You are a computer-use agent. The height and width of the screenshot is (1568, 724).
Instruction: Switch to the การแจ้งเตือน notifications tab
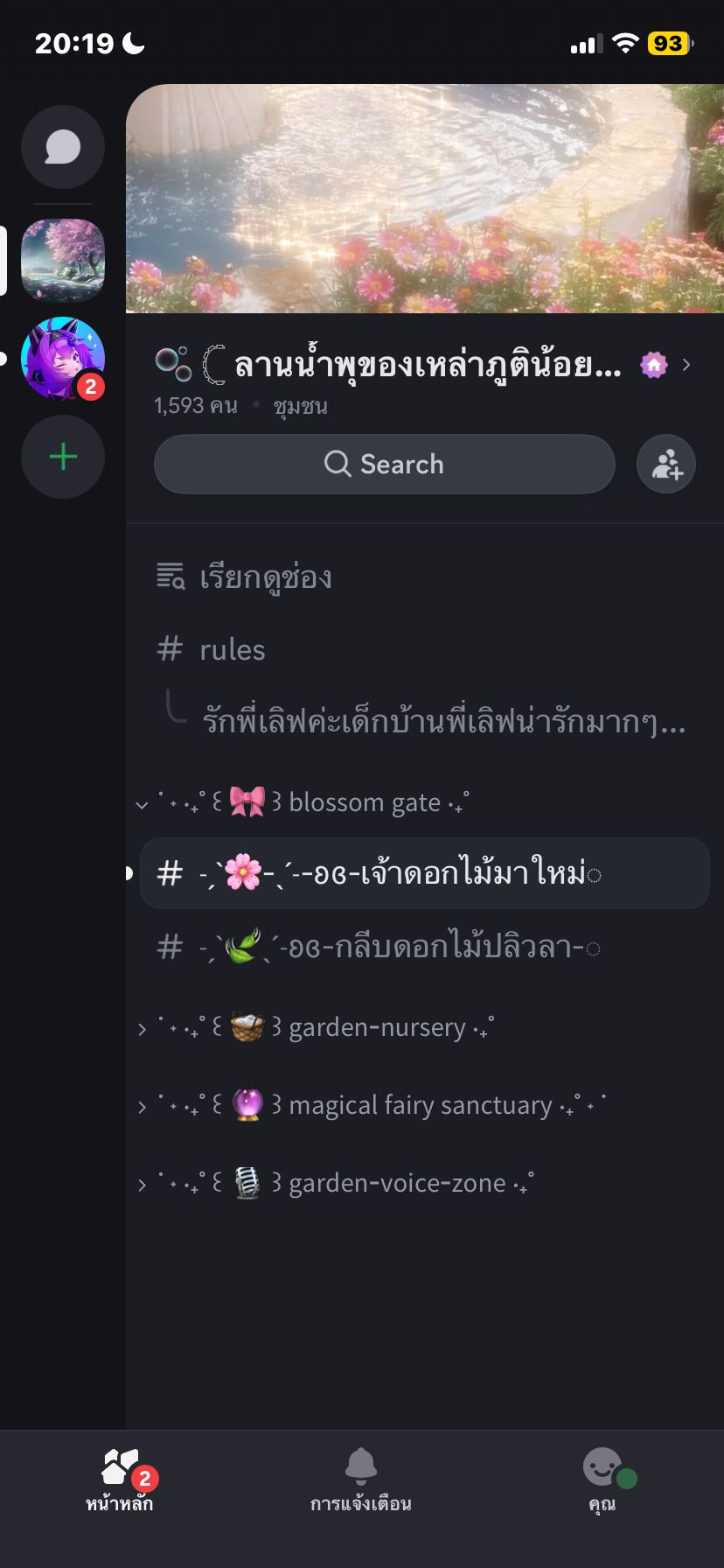click(x=361, y=1480)
